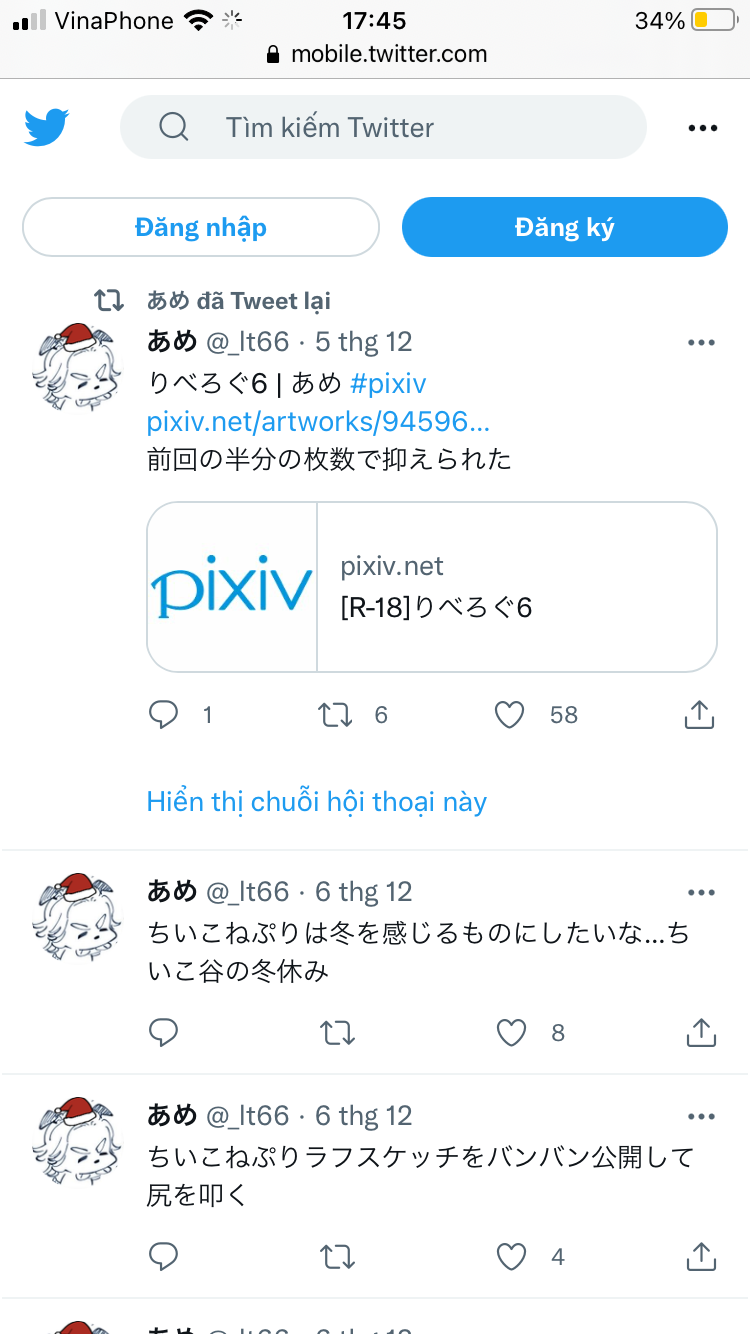
Task: Tap Hiển thị chuỗi hội thoại này
Action: click(x=317, y=802)
